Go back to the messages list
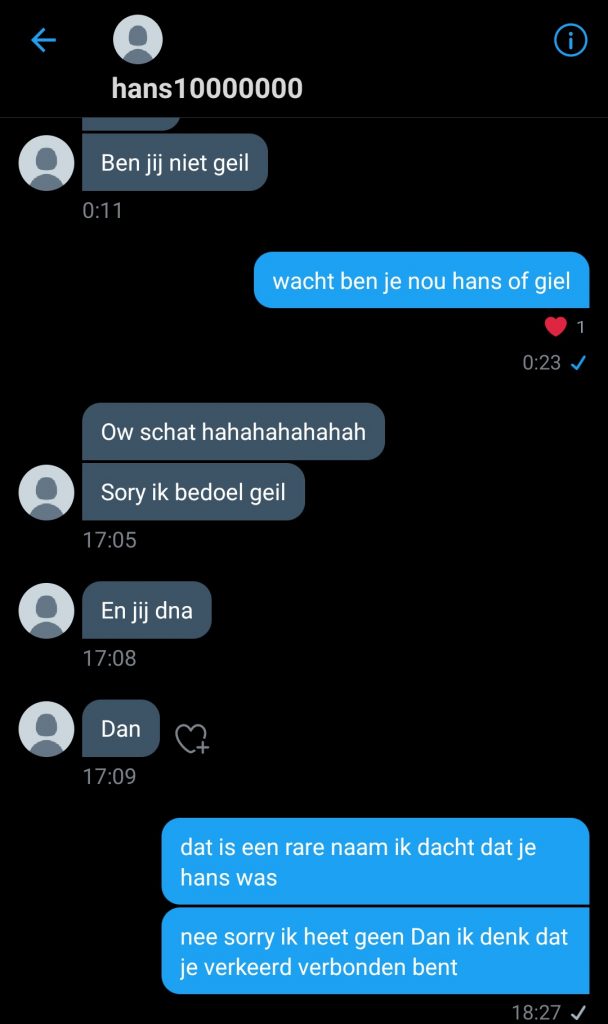The height and width of the screenshot is (1024, 608). point(44,40)
